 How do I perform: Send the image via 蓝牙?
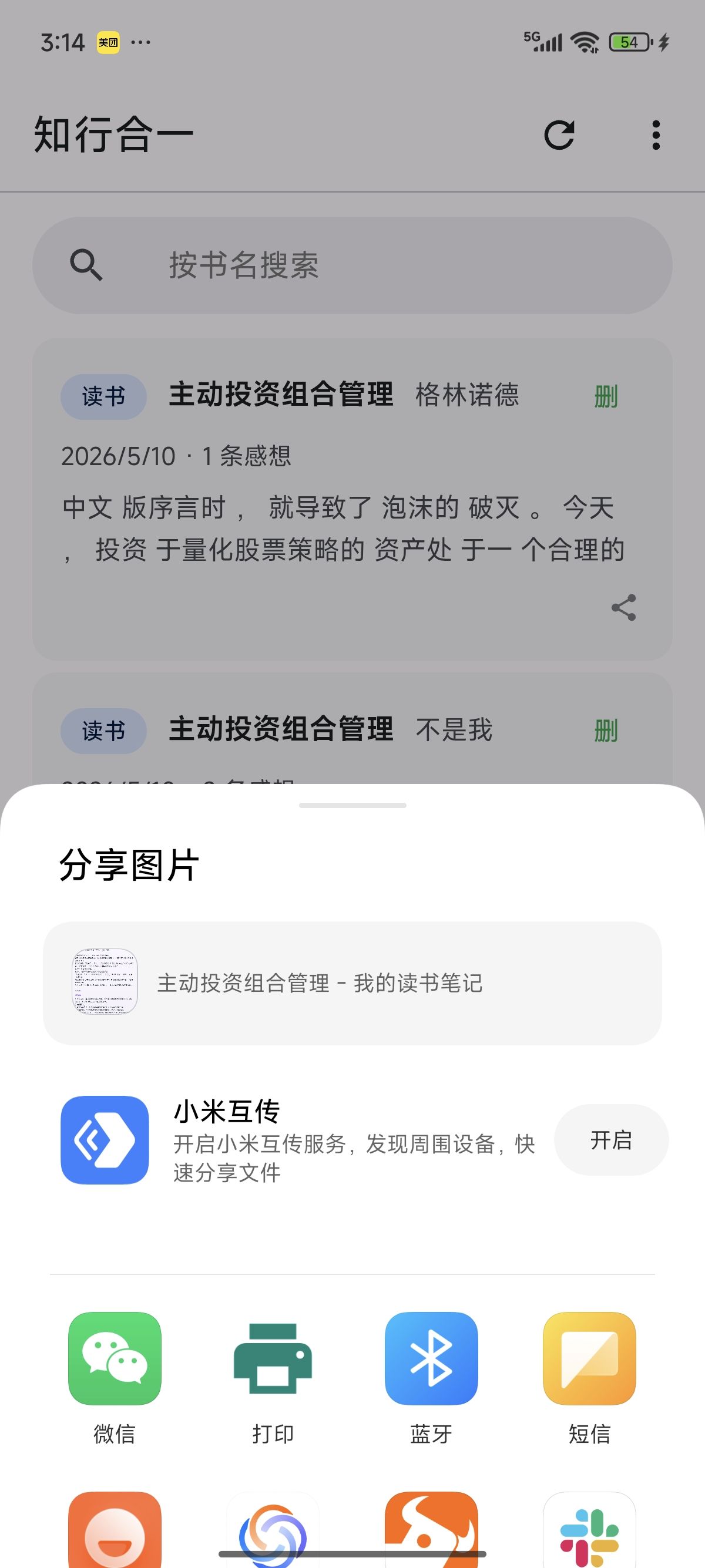point(431,1379)
